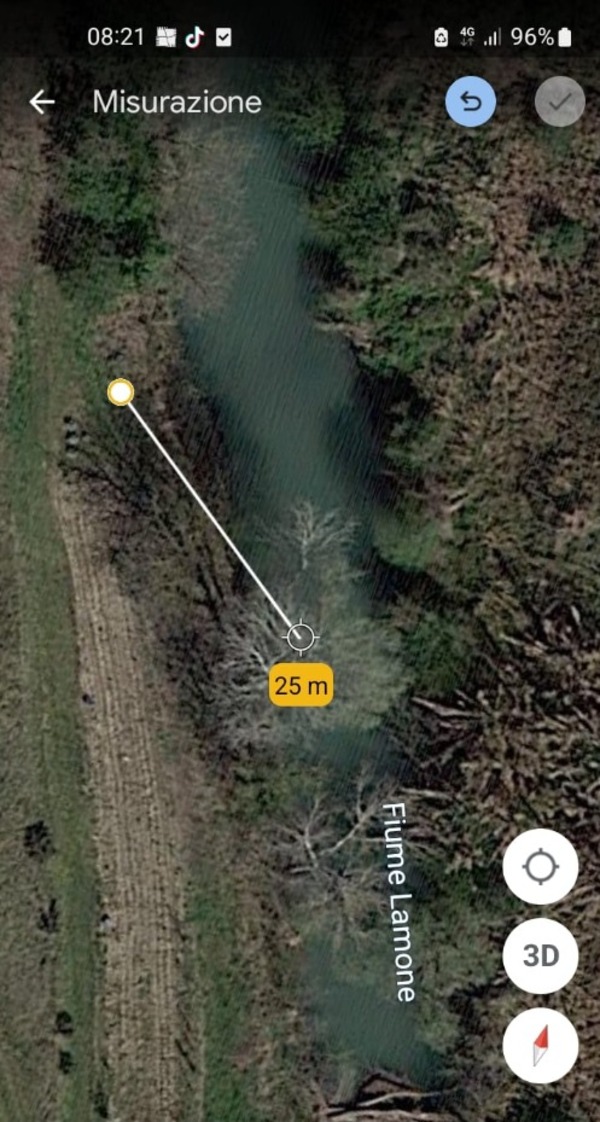Viewport: 600px width, 1122px height.
Task: Go back from the Misurazione screen
Action: pyautogui.click(x=41, y=102)
